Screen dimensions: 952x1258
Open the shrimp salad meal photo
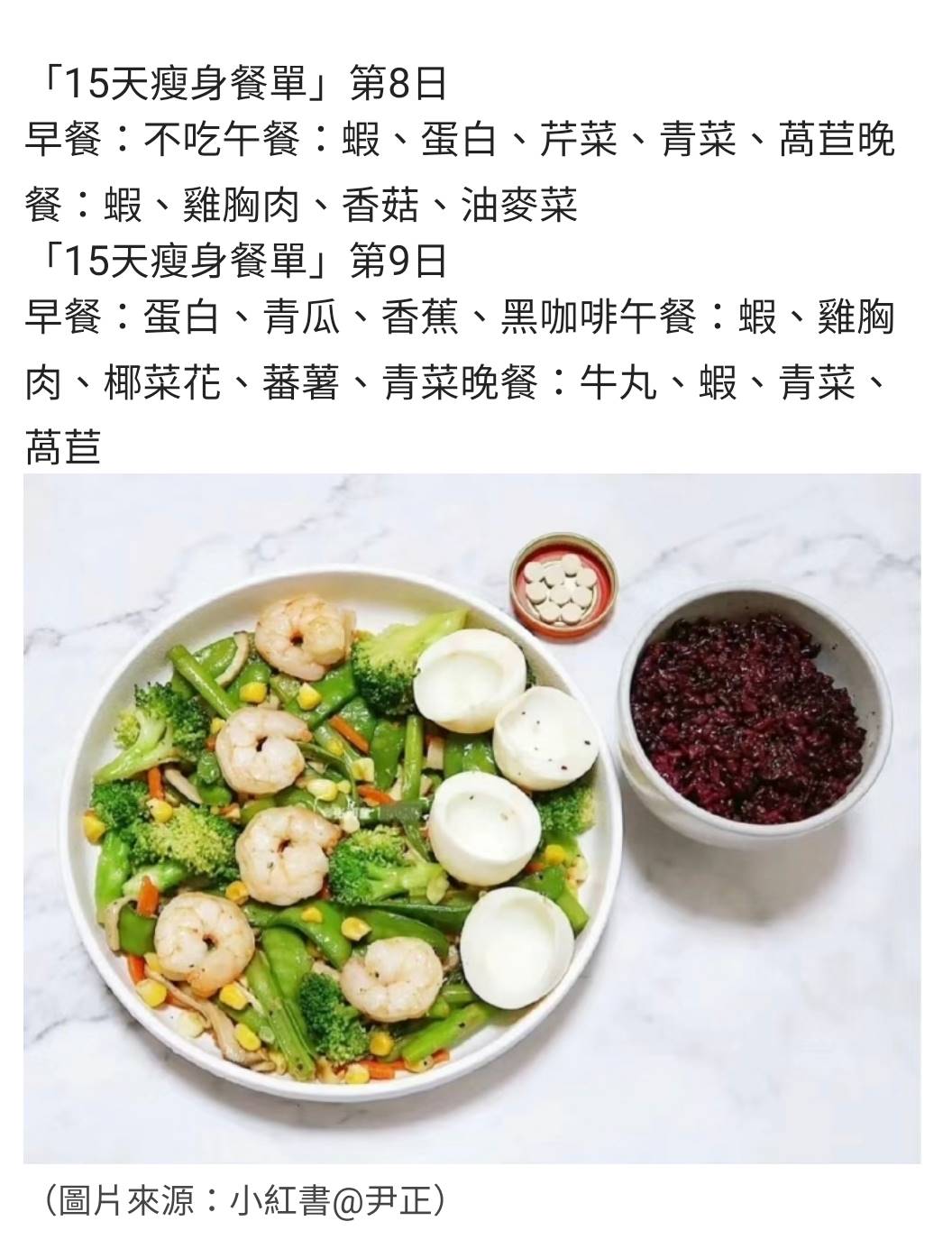(x=471, y=817)
